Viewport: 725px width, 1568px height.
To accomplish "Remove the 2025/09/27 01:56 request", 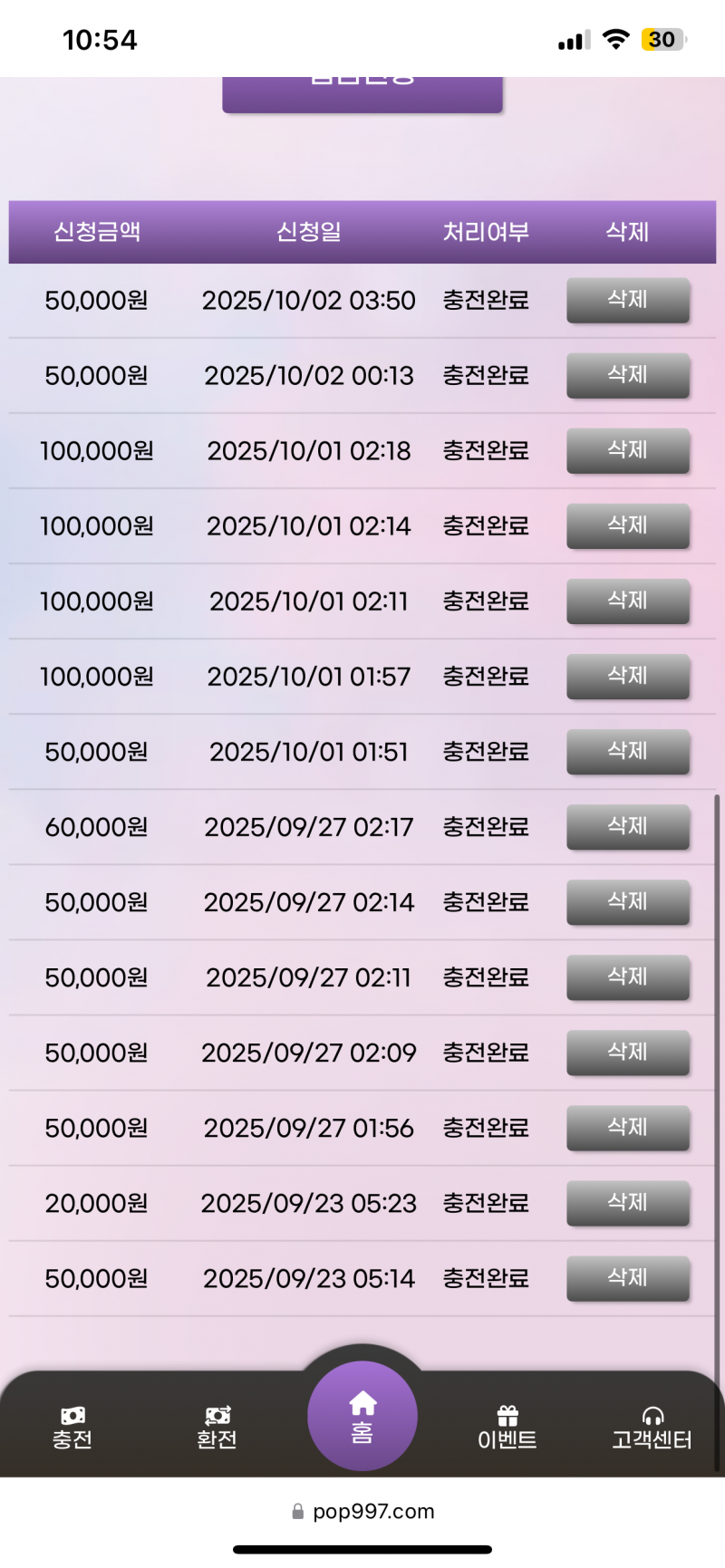I will [628, 1127].
